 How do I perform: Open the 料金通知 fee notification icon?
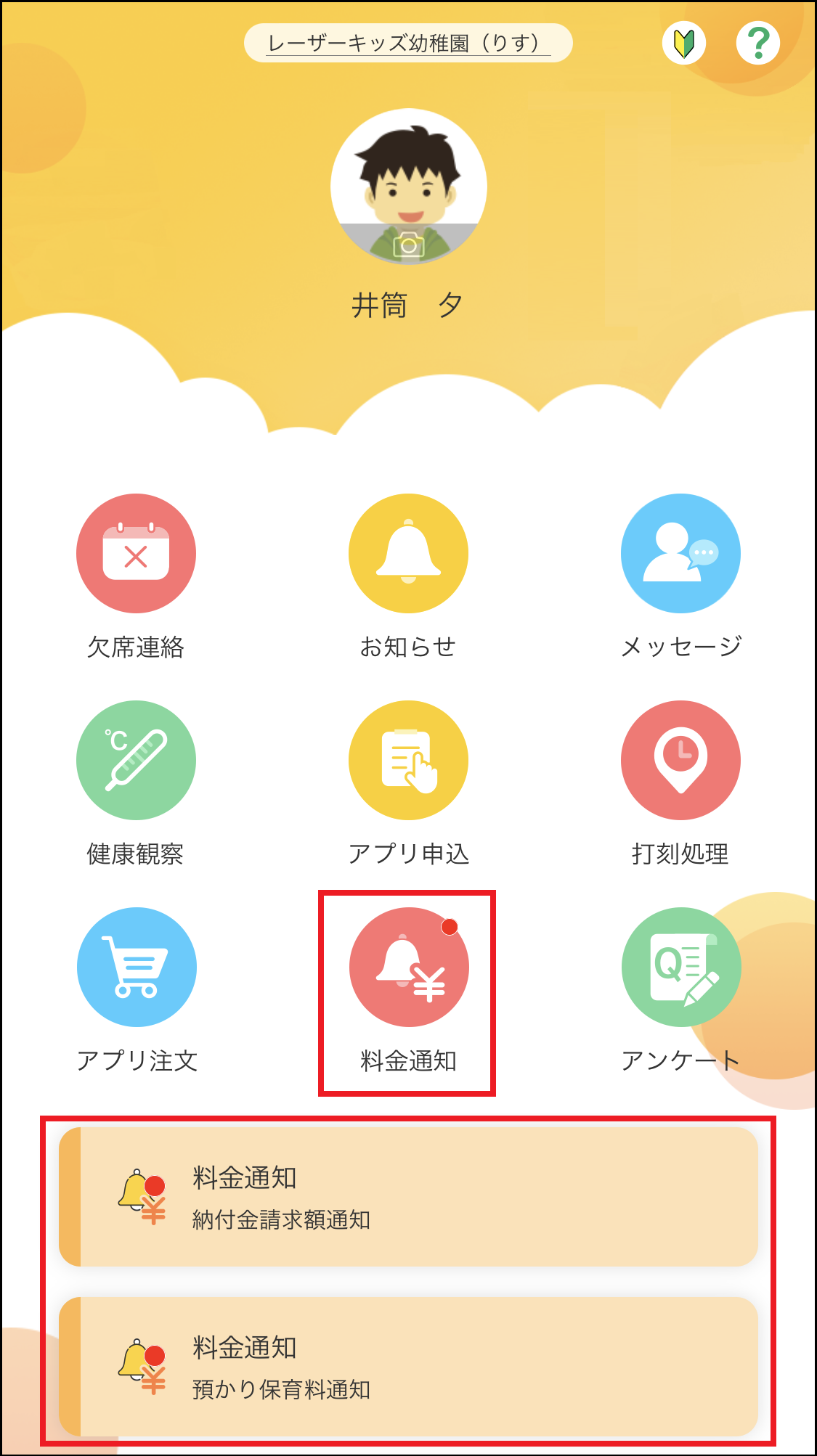click(408, 967)
